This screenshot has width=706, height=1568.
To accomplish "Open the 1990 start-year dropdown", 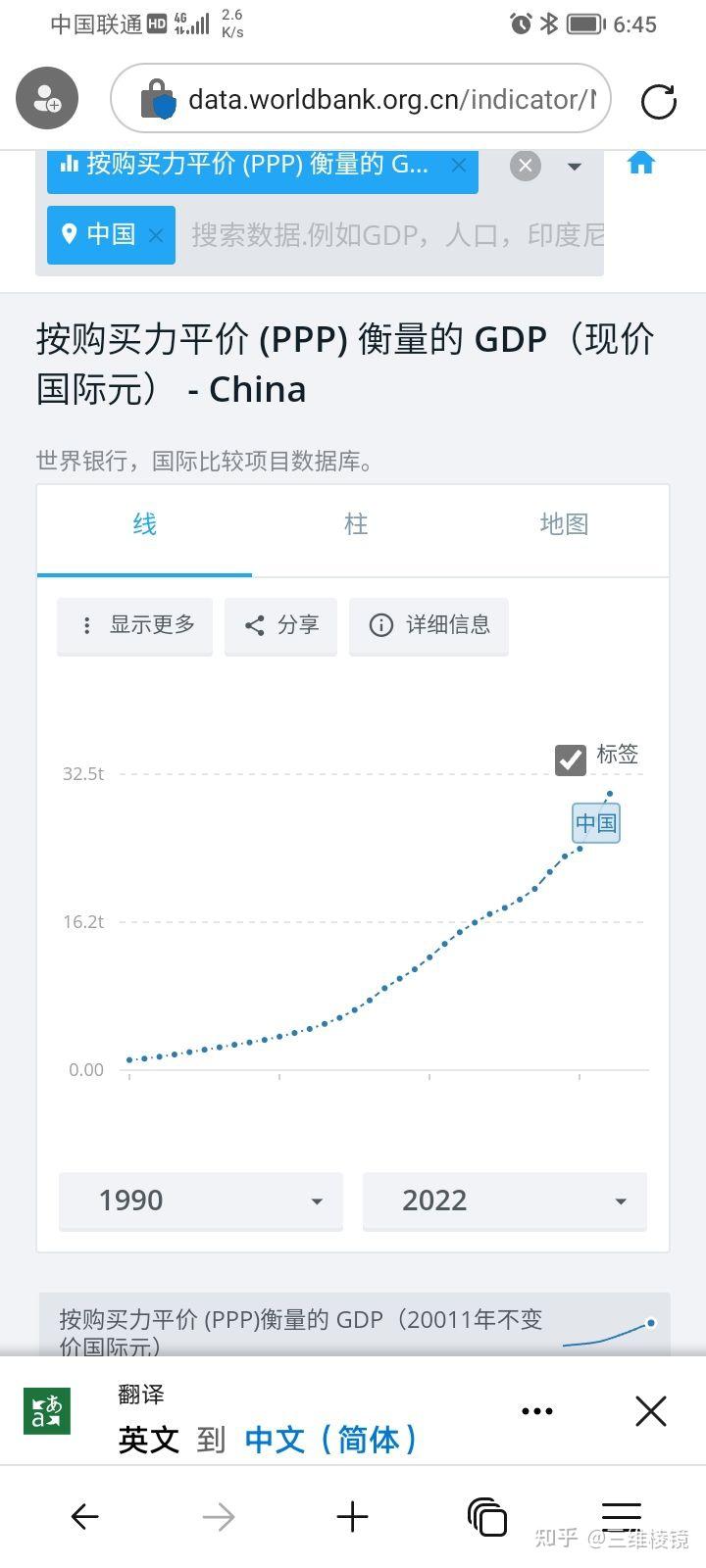I will [x=200, y=1200].
